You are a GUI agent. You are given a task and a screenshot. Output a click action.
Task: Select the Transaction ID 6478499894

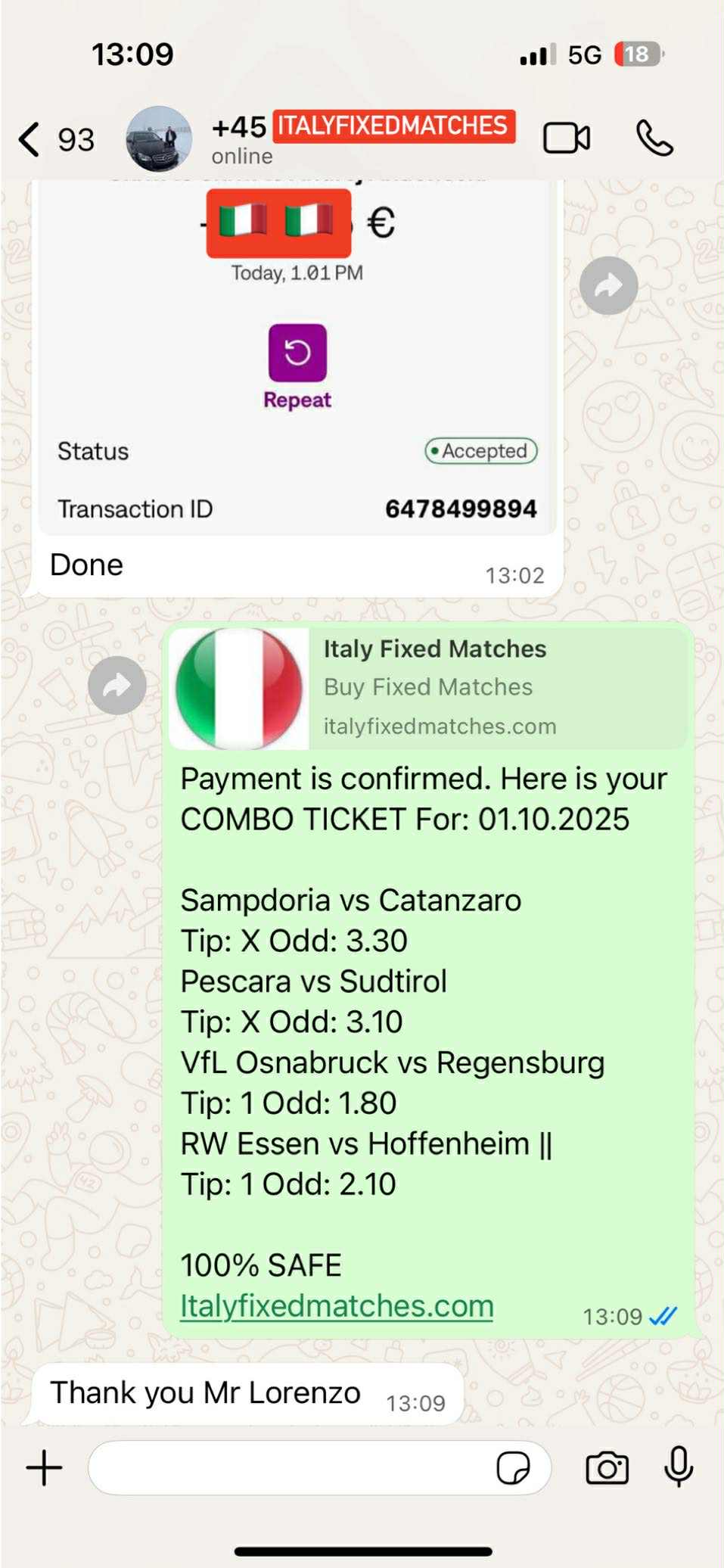point(461,509)
